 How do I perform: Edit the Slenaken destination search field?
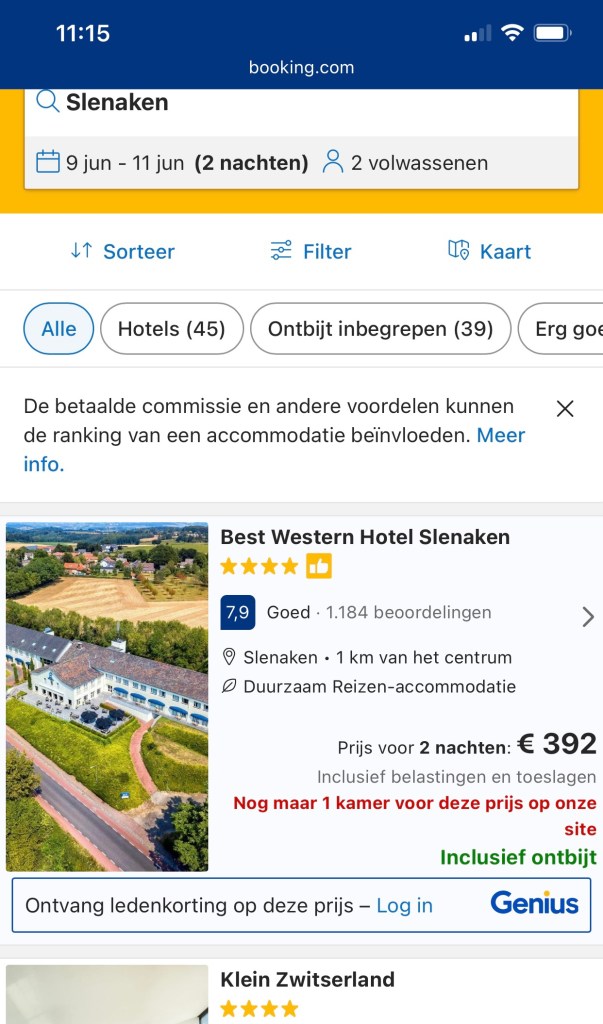(x=300, y=103)
